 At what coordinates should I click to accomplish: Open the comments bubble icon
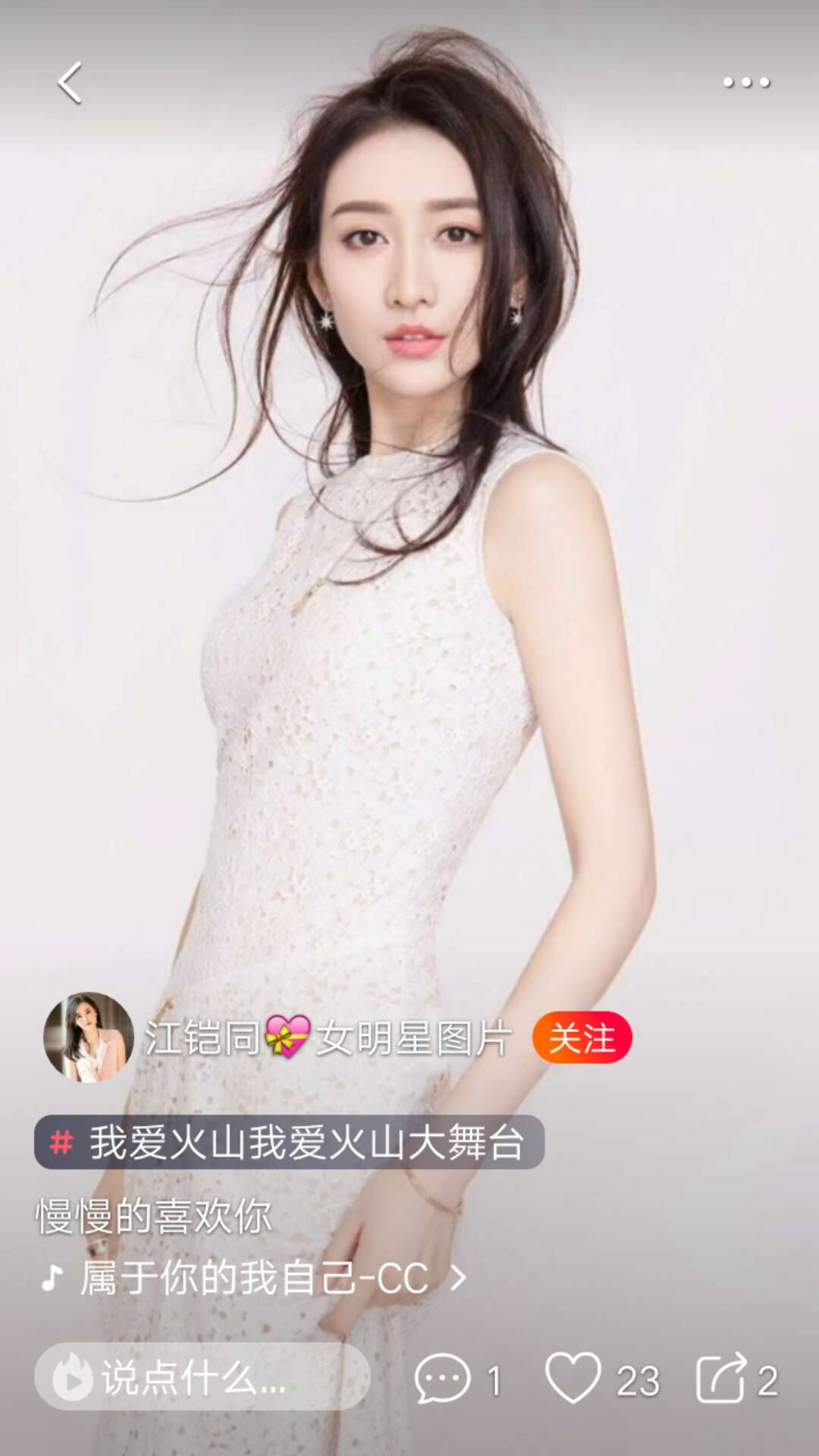point(442,1378)
